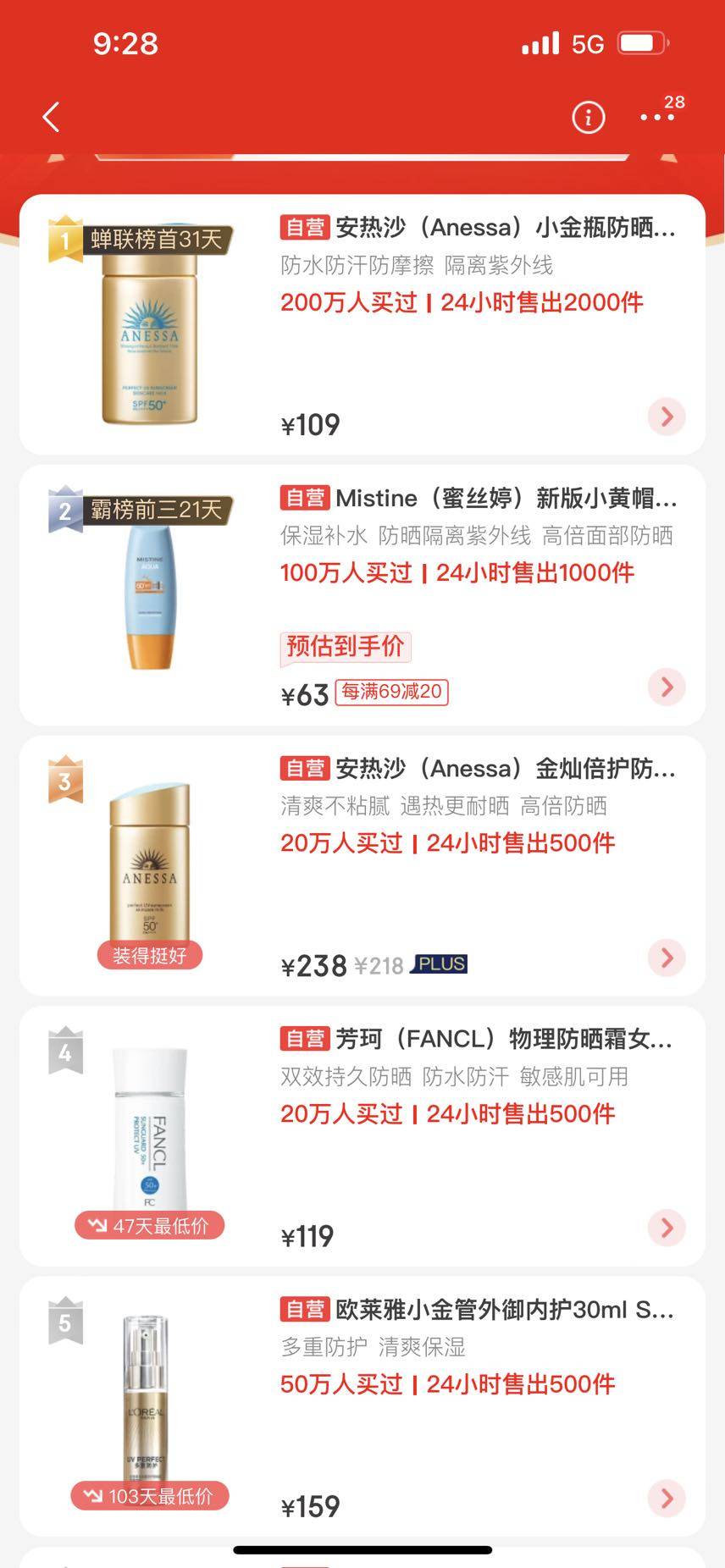Open the 欧莱雅小金管 product card

coord(476,1310)
